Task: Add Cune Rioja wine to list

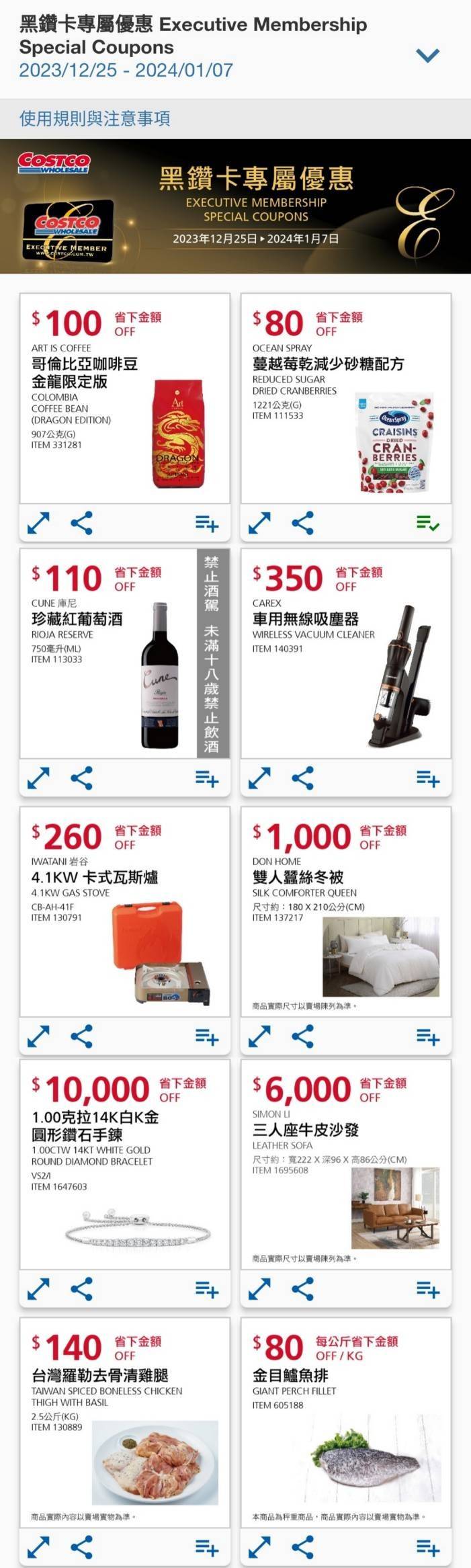Action: click(x=206, y=778)
